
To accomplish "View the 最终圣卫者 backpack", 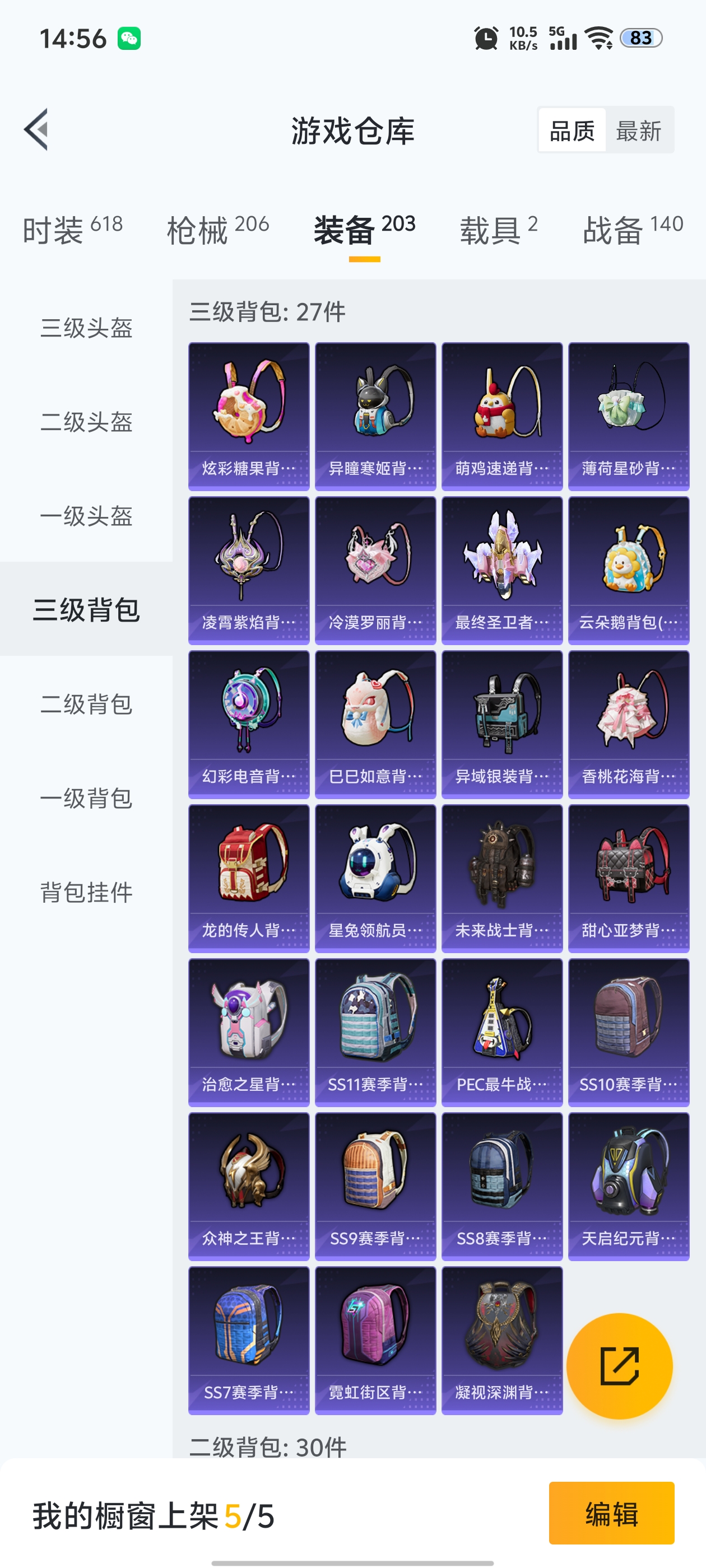I will tap(502, 570).
